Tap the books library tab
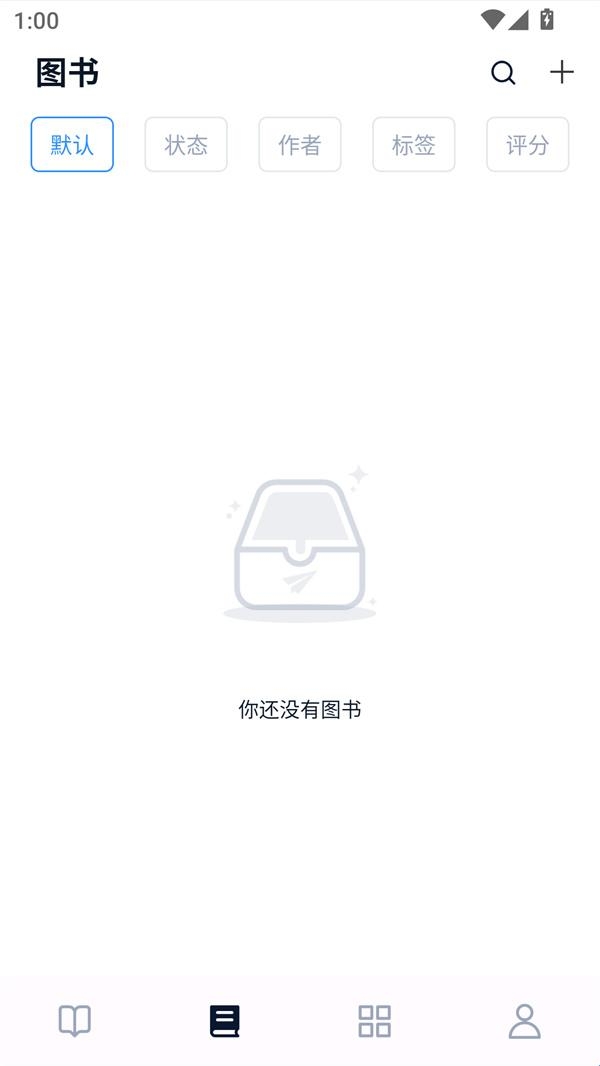This screenshot has width=600, height=1066. click(x=225, y=1021)
